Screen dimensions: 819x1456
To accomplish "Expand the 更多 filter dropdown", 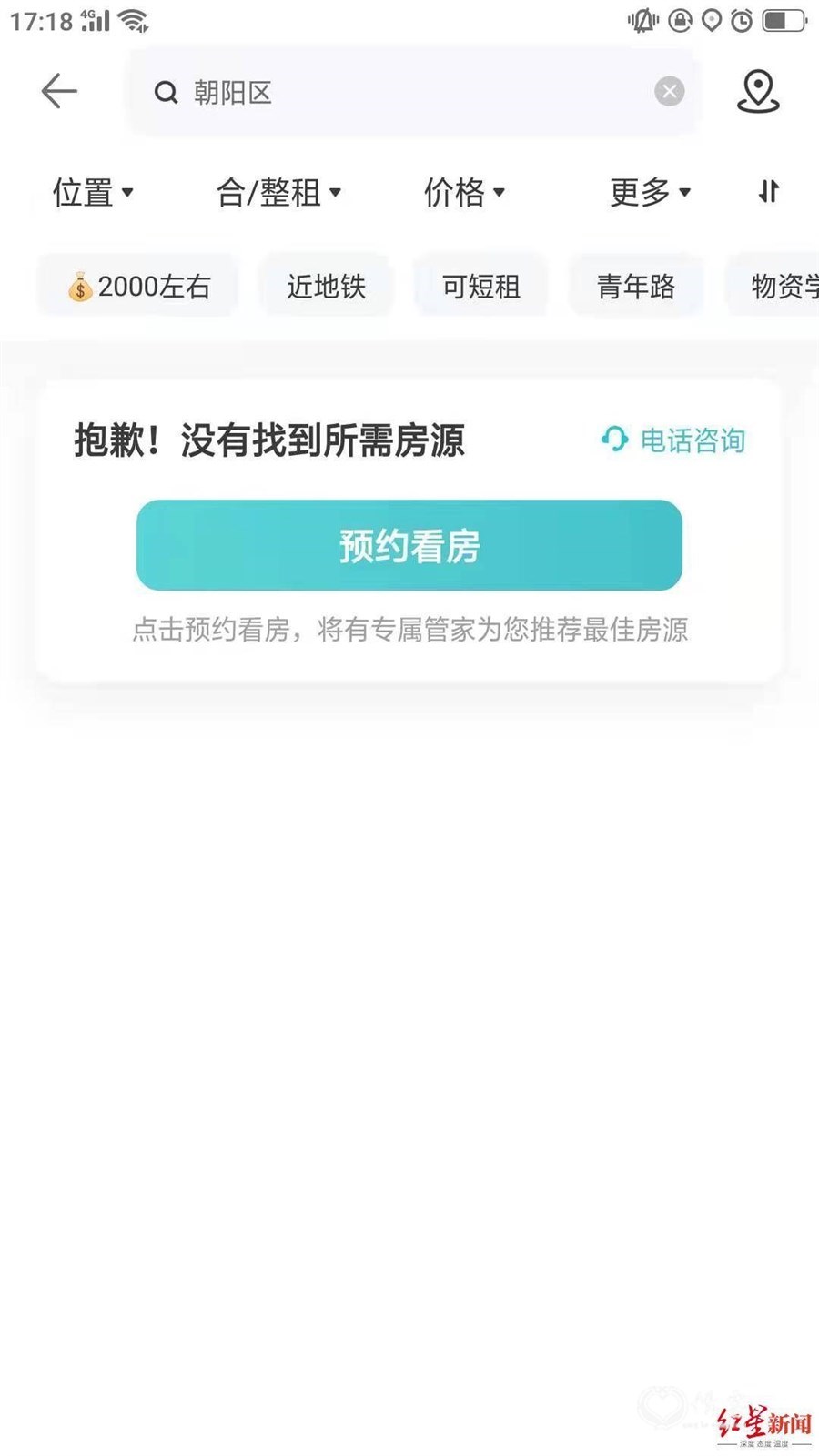I will pos(650,192).
